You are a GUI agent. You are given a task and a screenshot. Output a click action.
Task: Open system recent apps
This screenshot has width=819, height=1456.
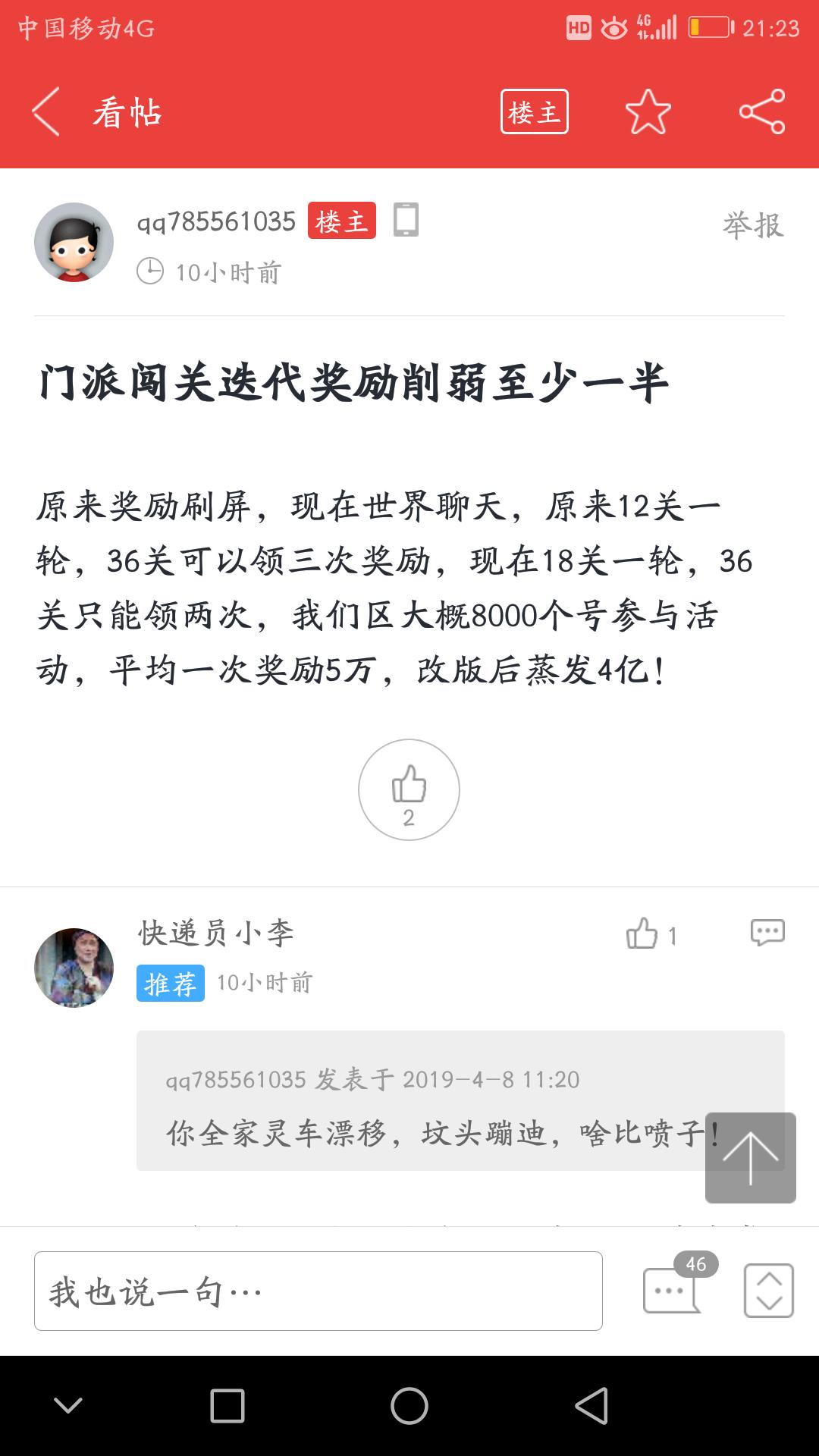point(227,1406)
